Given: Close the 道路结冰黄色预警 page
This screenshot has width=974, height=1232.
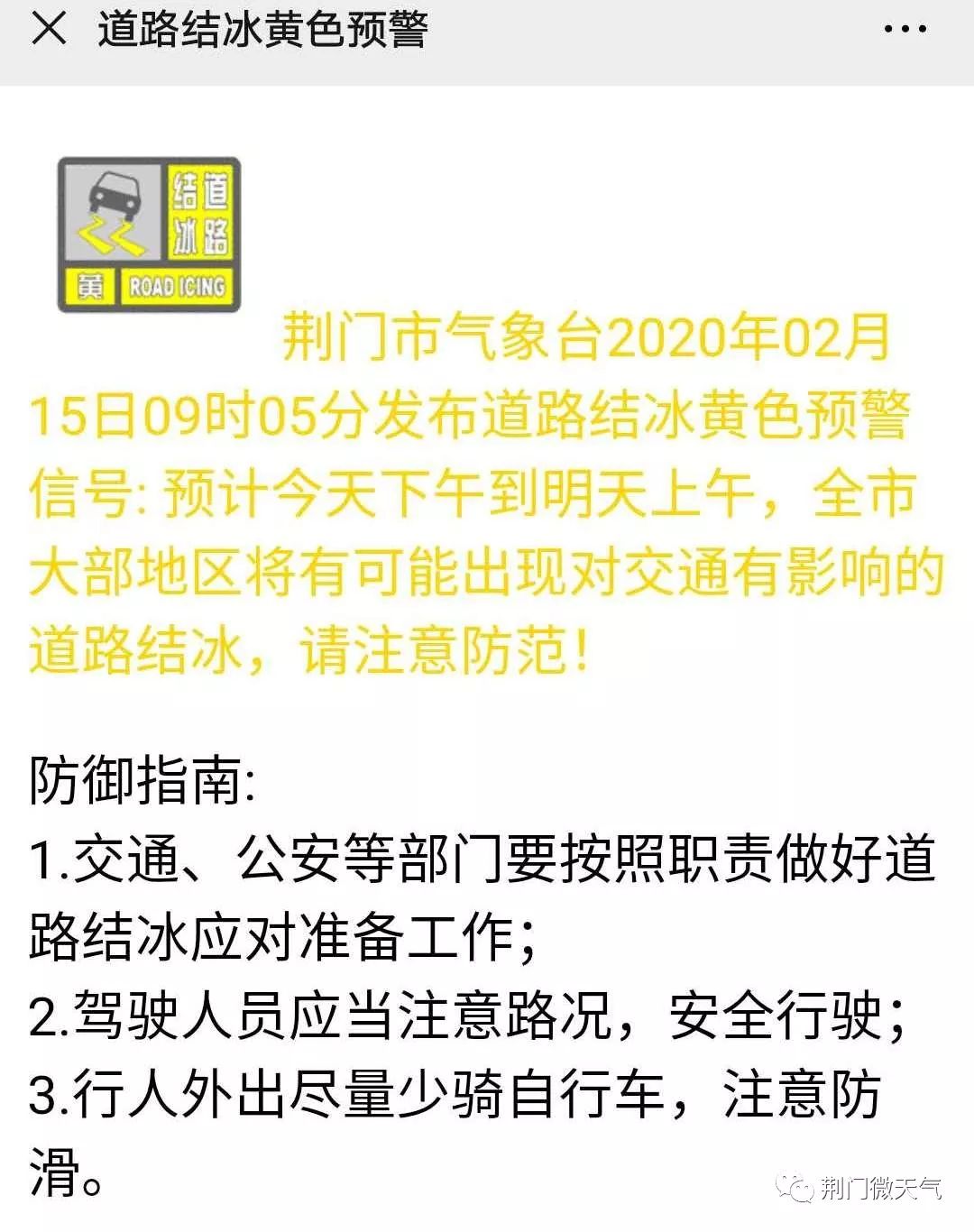Looking at the screenshot, I should [49, 29].
